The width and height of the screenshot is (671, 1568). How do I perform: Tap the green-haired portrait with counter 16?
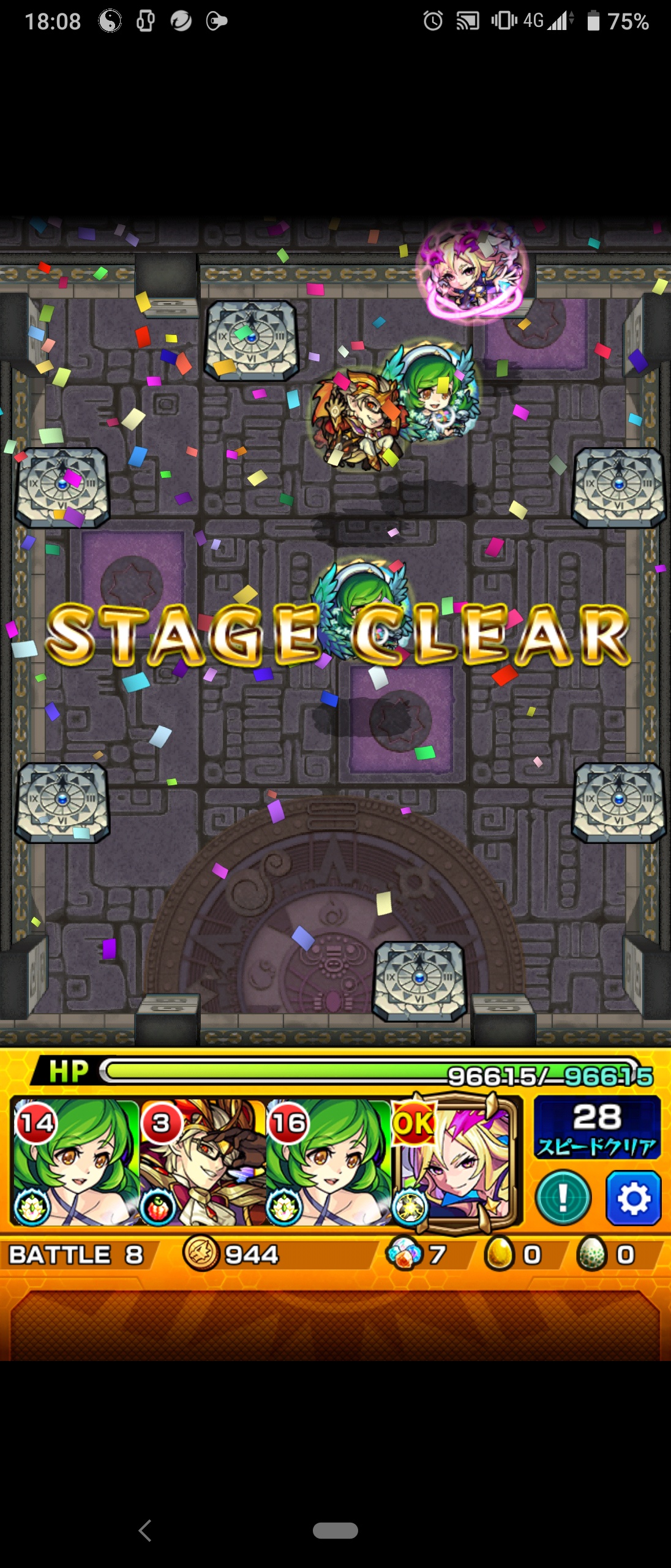[328, 1162]
